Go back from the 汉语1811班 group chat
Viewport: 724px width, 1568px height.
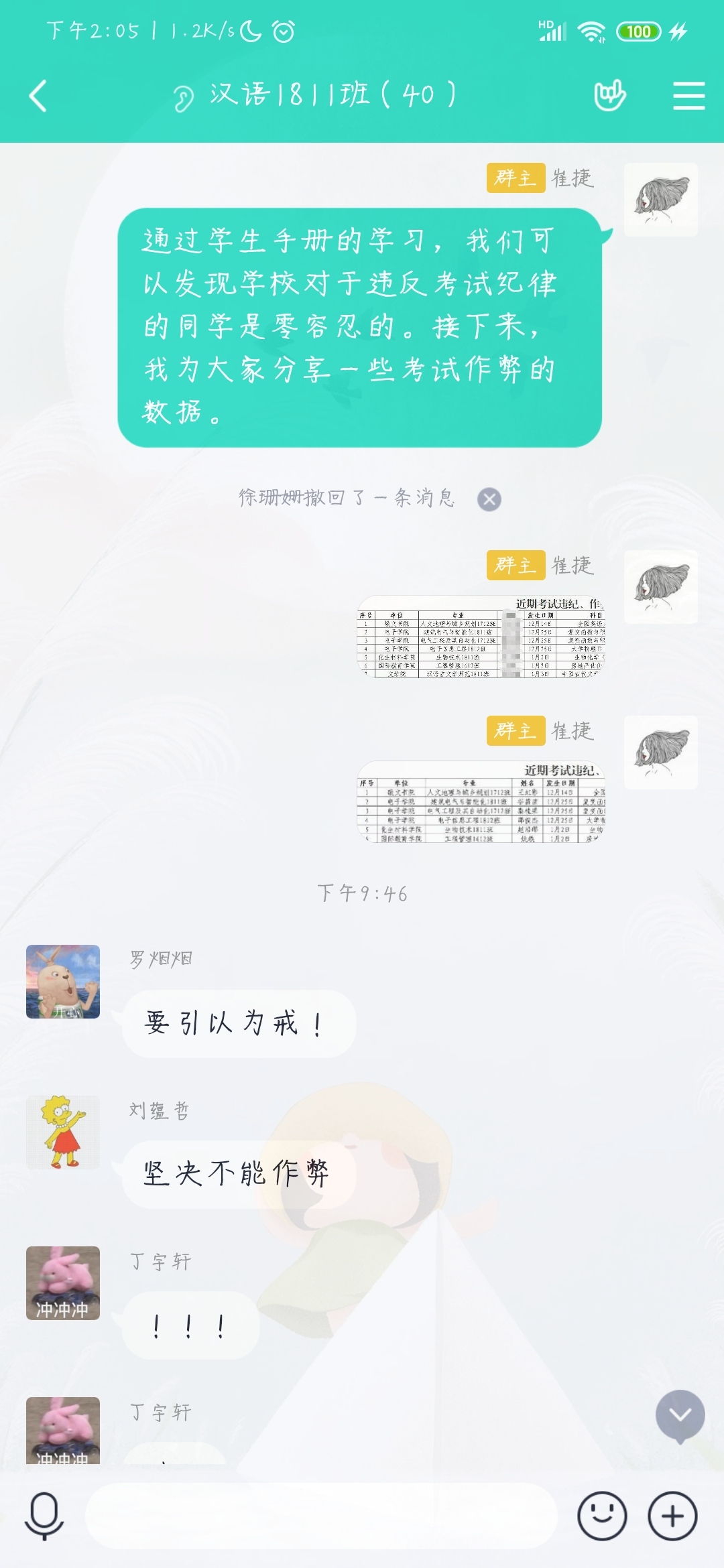click(39, 96)
